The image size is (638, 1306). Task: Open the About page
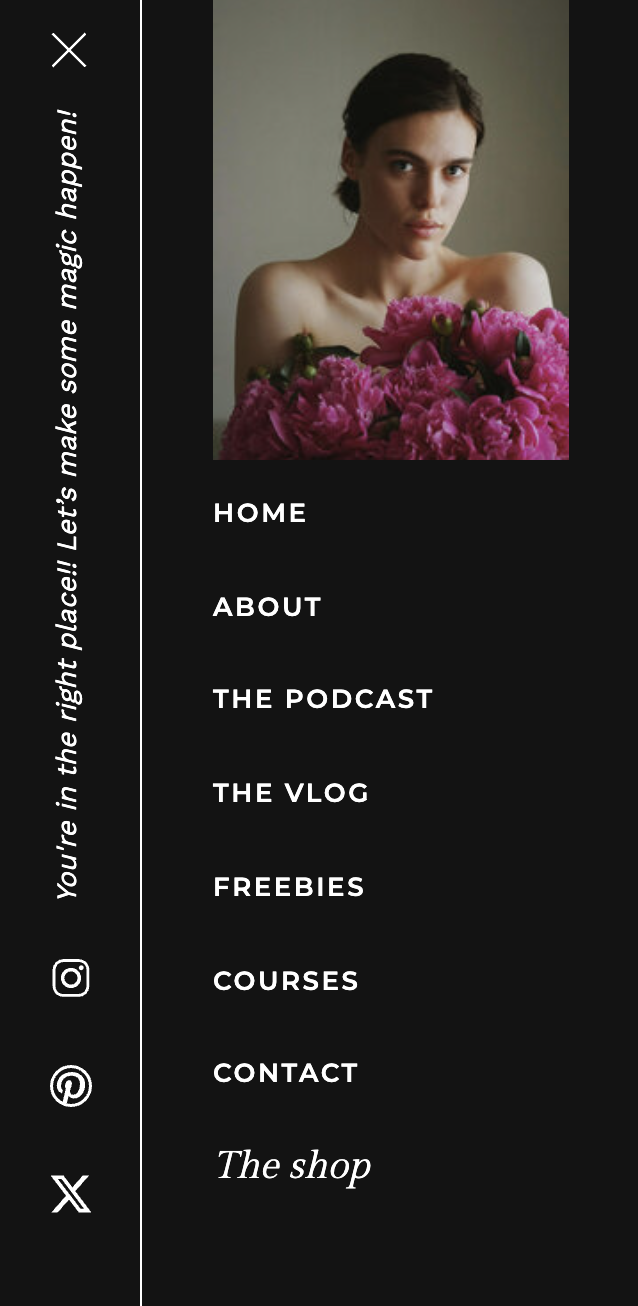pos(267,607)
